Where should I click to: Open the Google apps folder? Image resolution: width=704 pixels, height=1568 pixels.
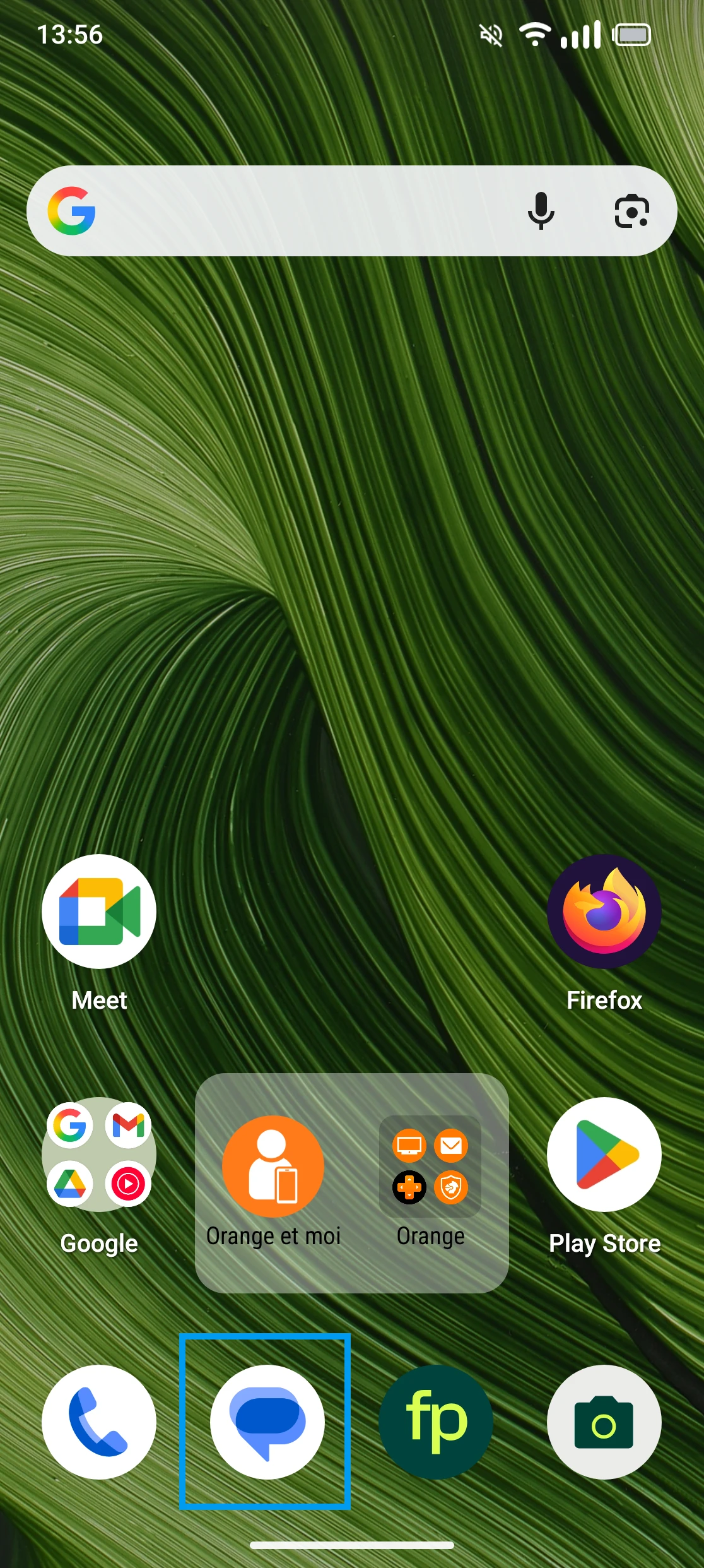click(99, 1155)
